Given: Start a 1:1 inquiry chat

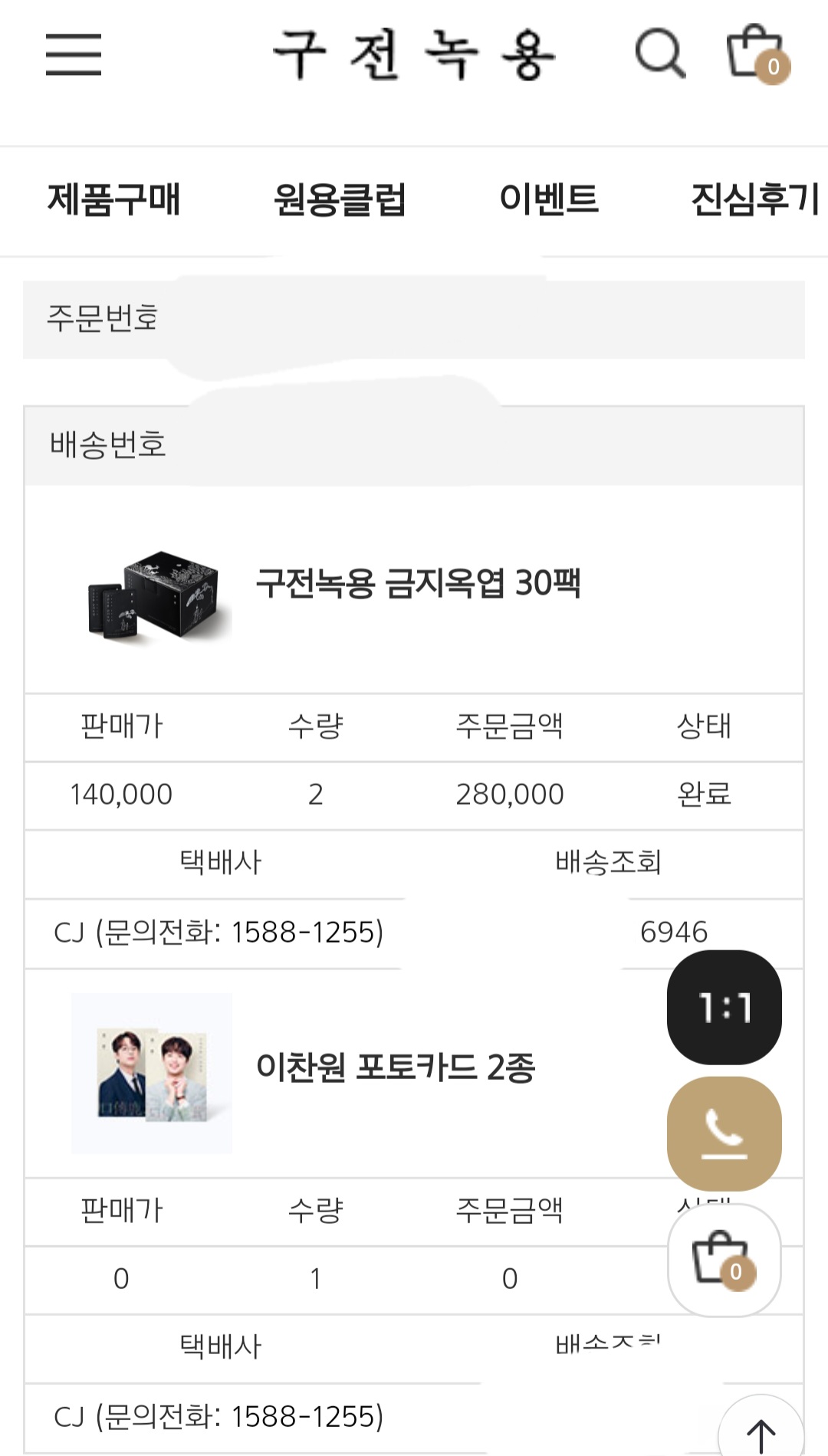Looking at the screenshot, I should pyautogui.click(x=724, y=1007).
